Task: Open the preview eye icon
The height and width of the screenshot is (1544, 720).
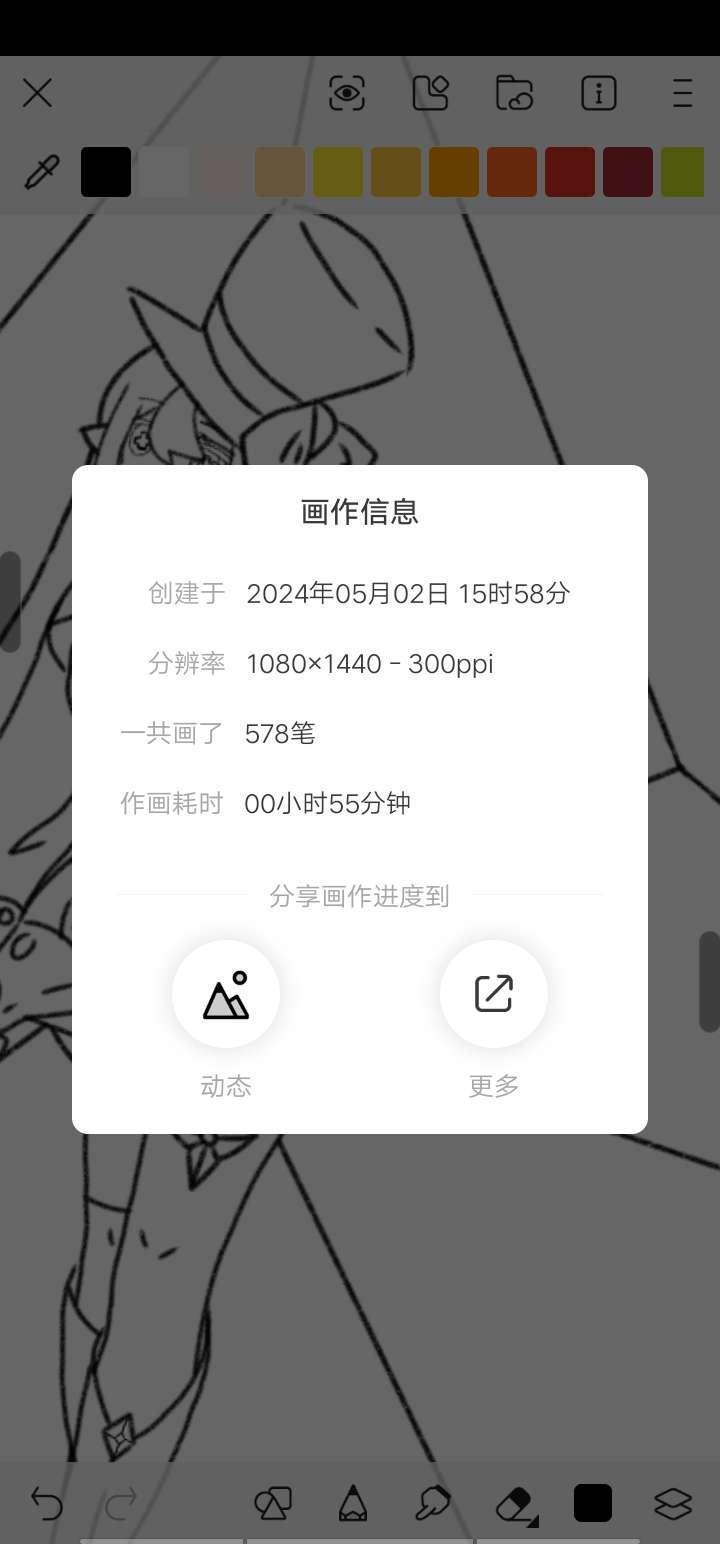Action: tap(347, 94)
